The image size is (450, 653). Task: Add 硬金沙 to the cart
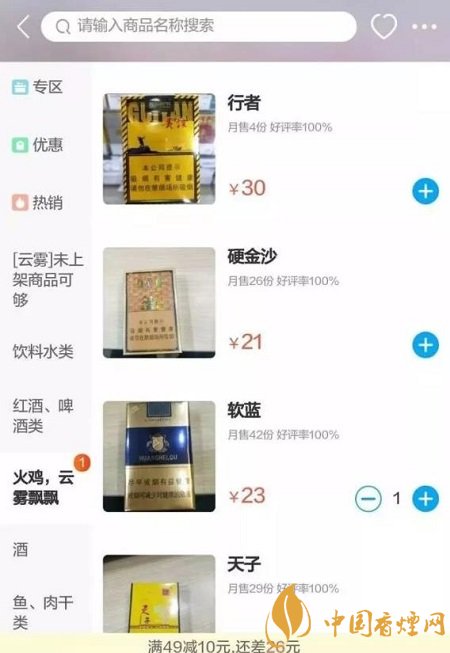click(x=425, y=345)
